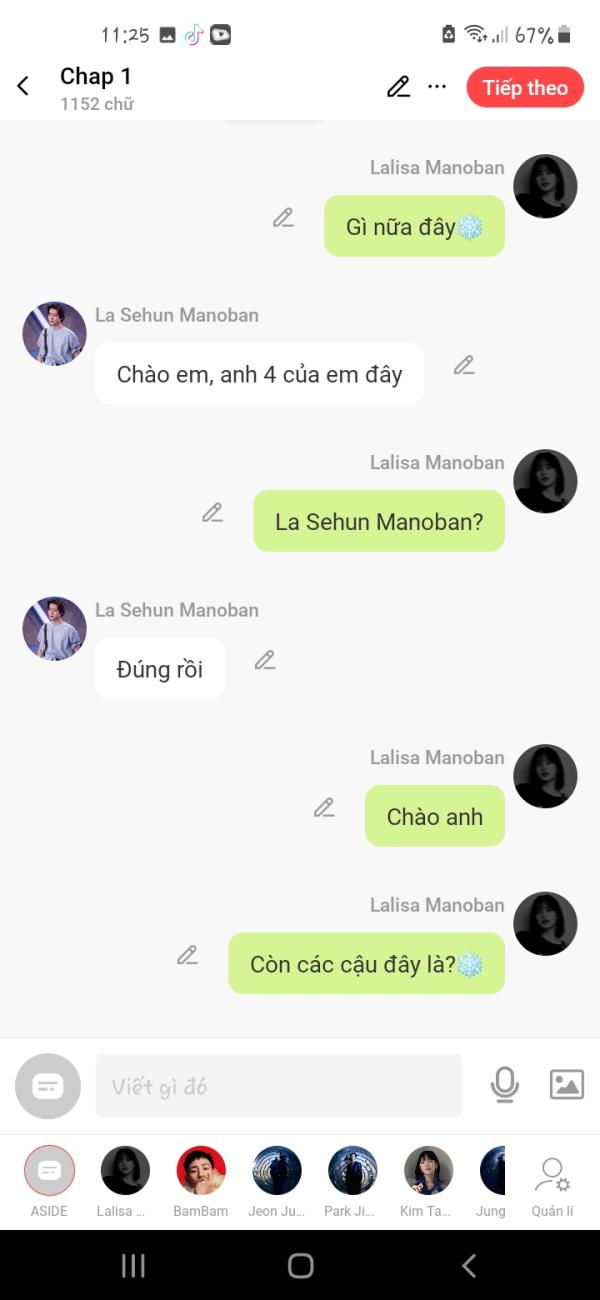Attach a picture with the image icon
Image resolution: width=600 pixels, height=1300 pixels.
tap(566, 1085)
